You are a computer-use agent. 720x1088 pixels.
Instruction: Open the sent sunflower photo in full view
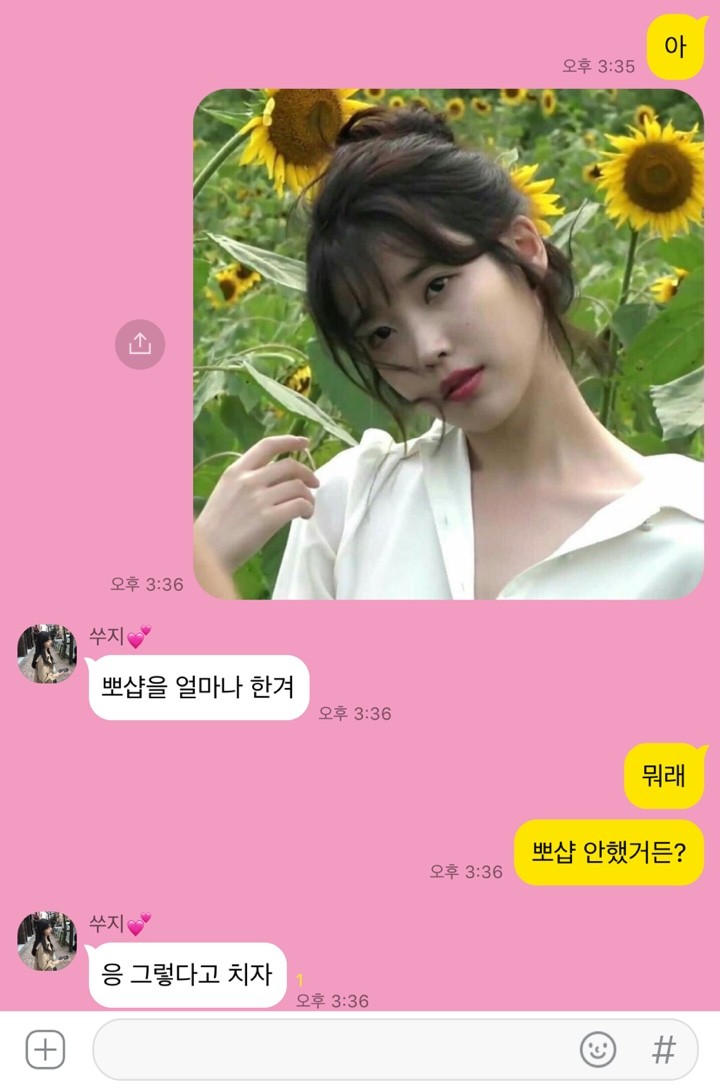448,344
